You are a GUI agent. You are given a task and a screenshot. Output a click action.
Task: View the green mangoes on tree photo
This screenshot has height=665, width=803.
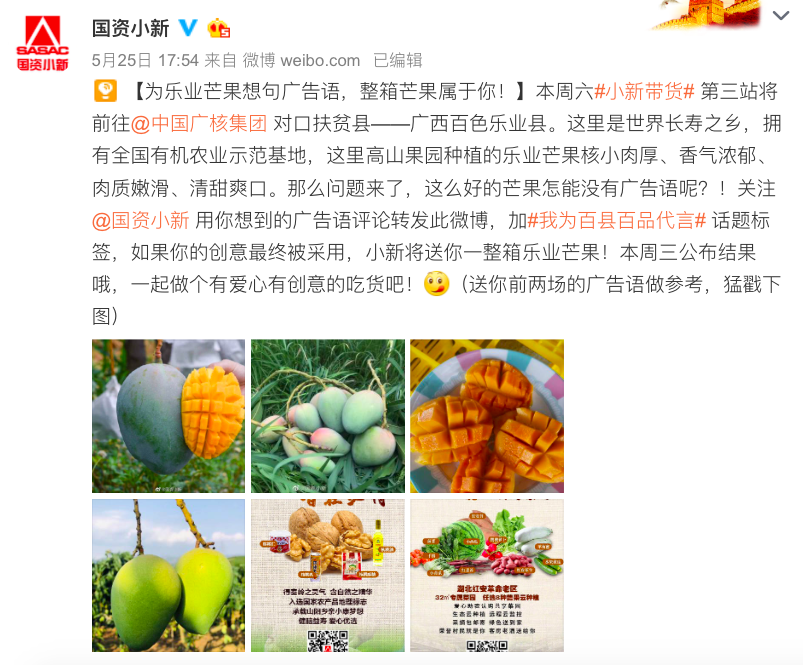point(168,576)
